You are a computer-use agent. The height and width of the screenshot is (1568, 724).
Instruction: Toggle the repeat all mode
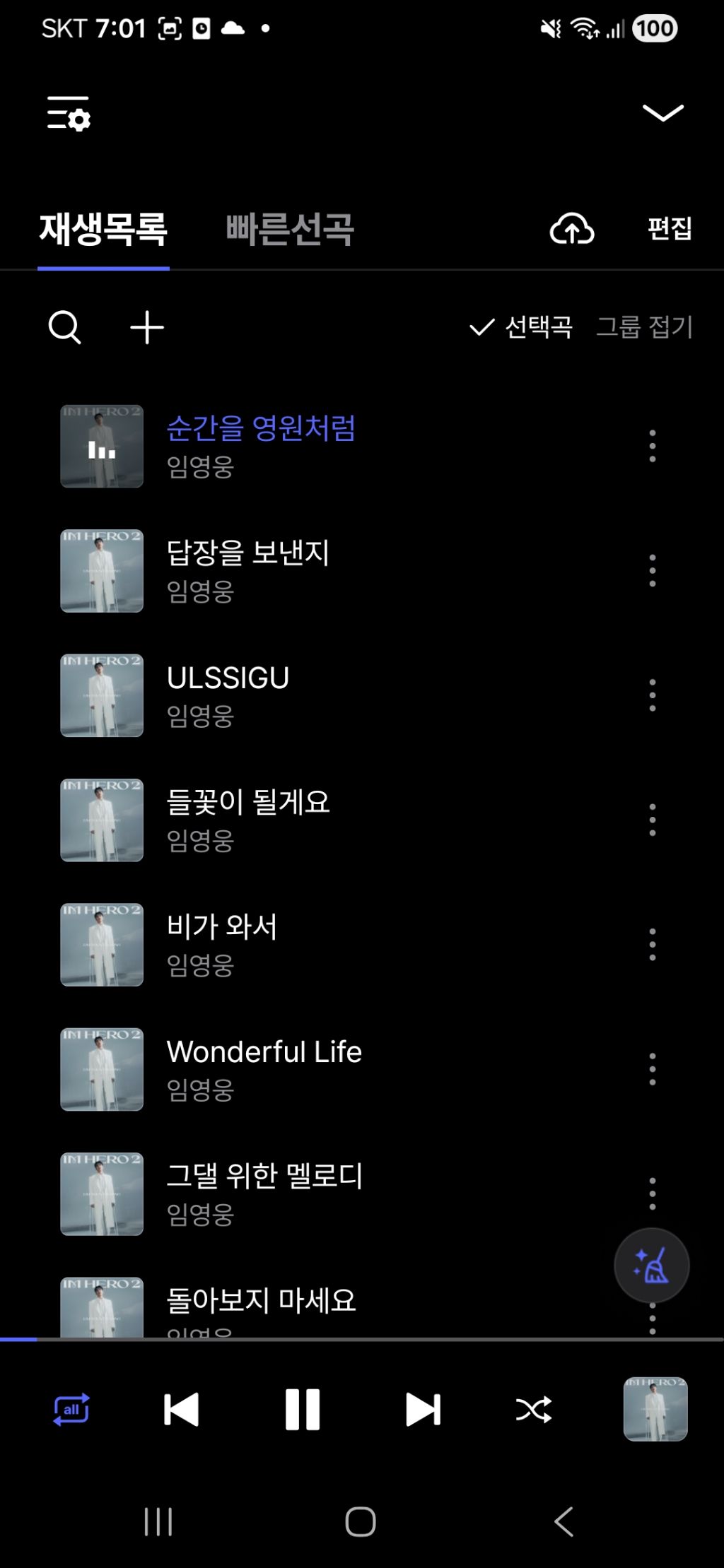point(71,1410)
